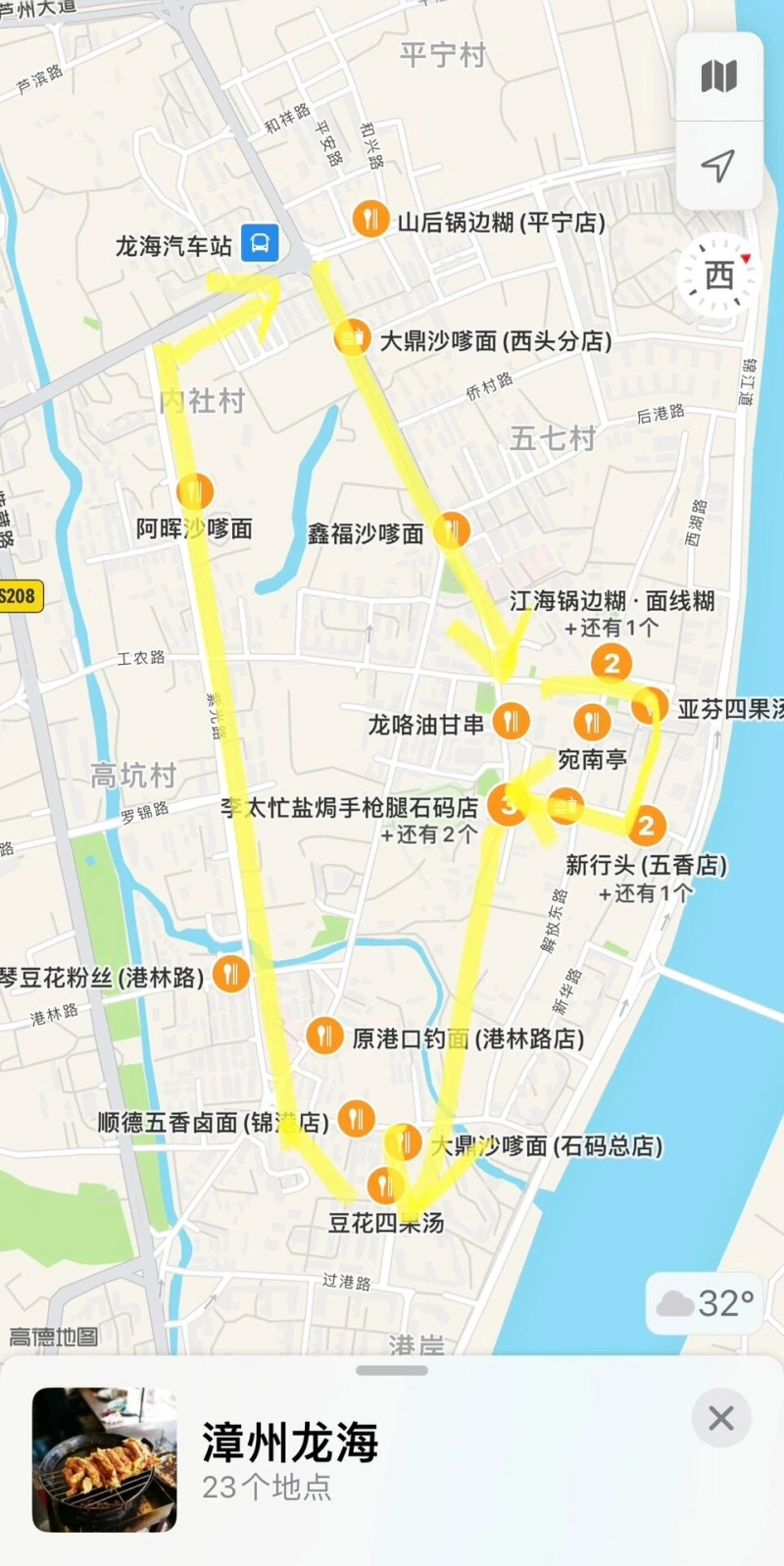Select the 顺德五香卤面 (锦港店) pin
Viewport: 784px width, 1566px height.
click(x=356, y=1118)
